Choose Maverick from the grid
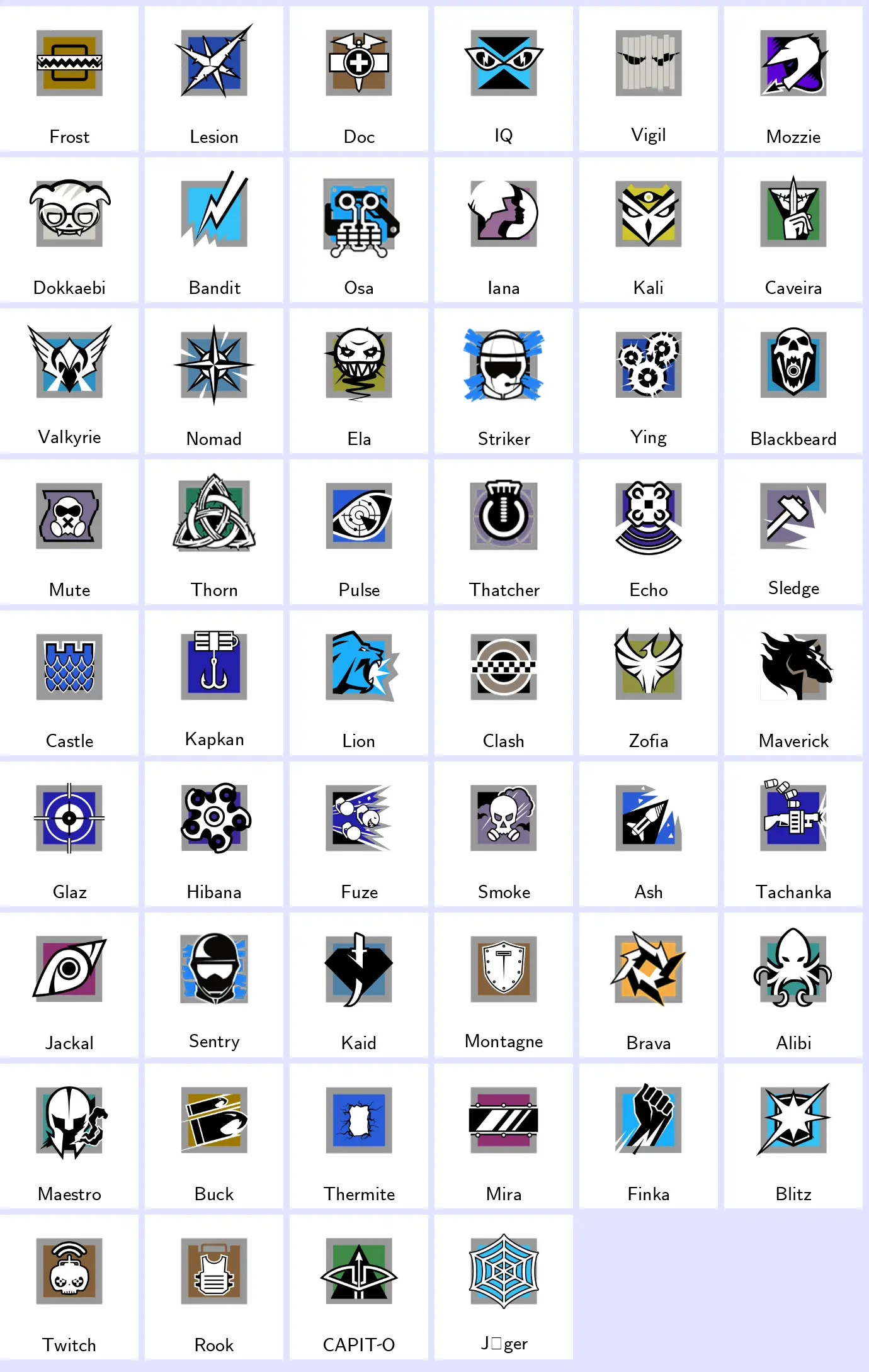The height and width of the screenshot is (1372, 869). pyautogui.click(x=793, y=683)
